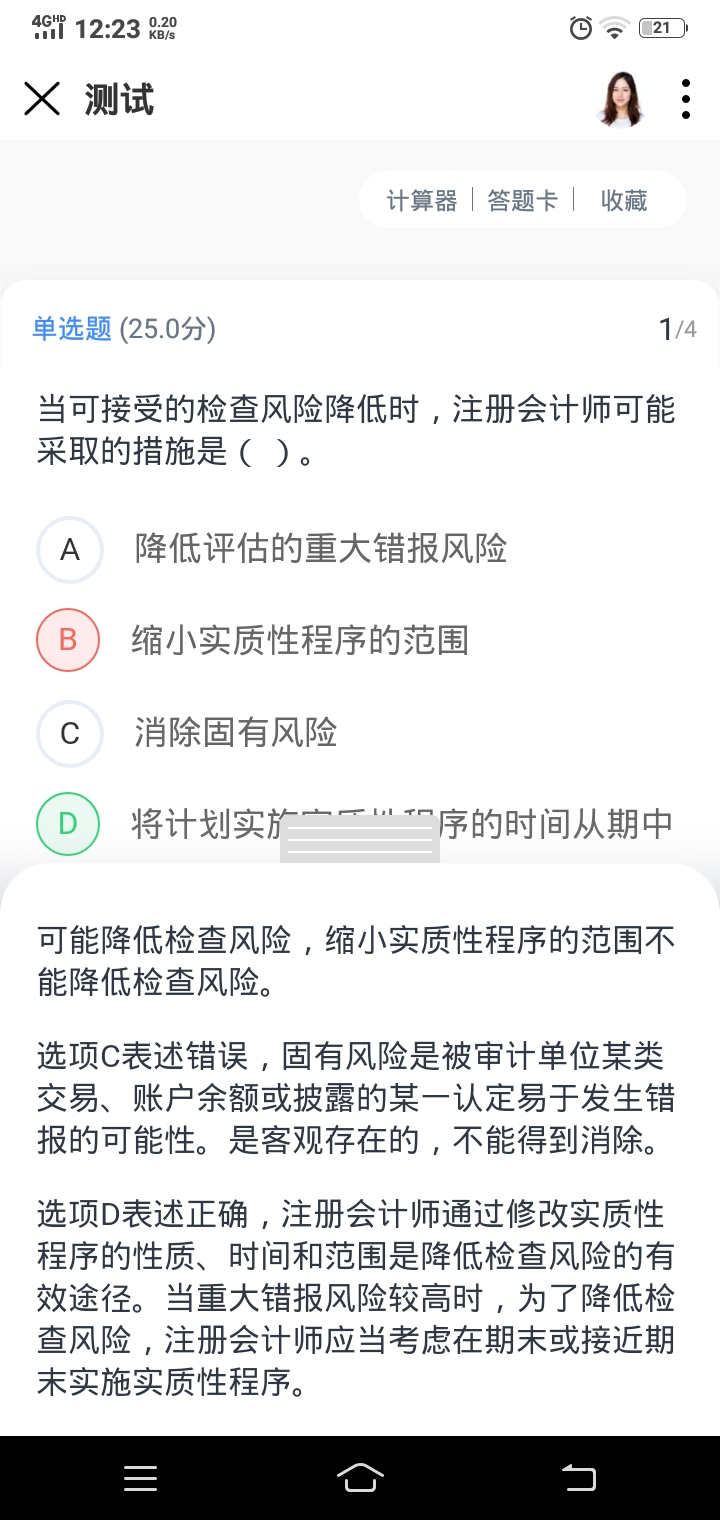Close the 测试 quiz screen
This screenshot has height=1520, width=720.
[x=42, y=99]
